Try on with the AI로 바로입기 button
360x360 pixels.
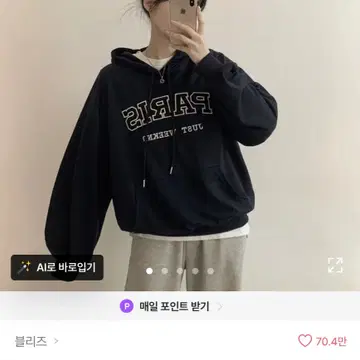(57, 267)
